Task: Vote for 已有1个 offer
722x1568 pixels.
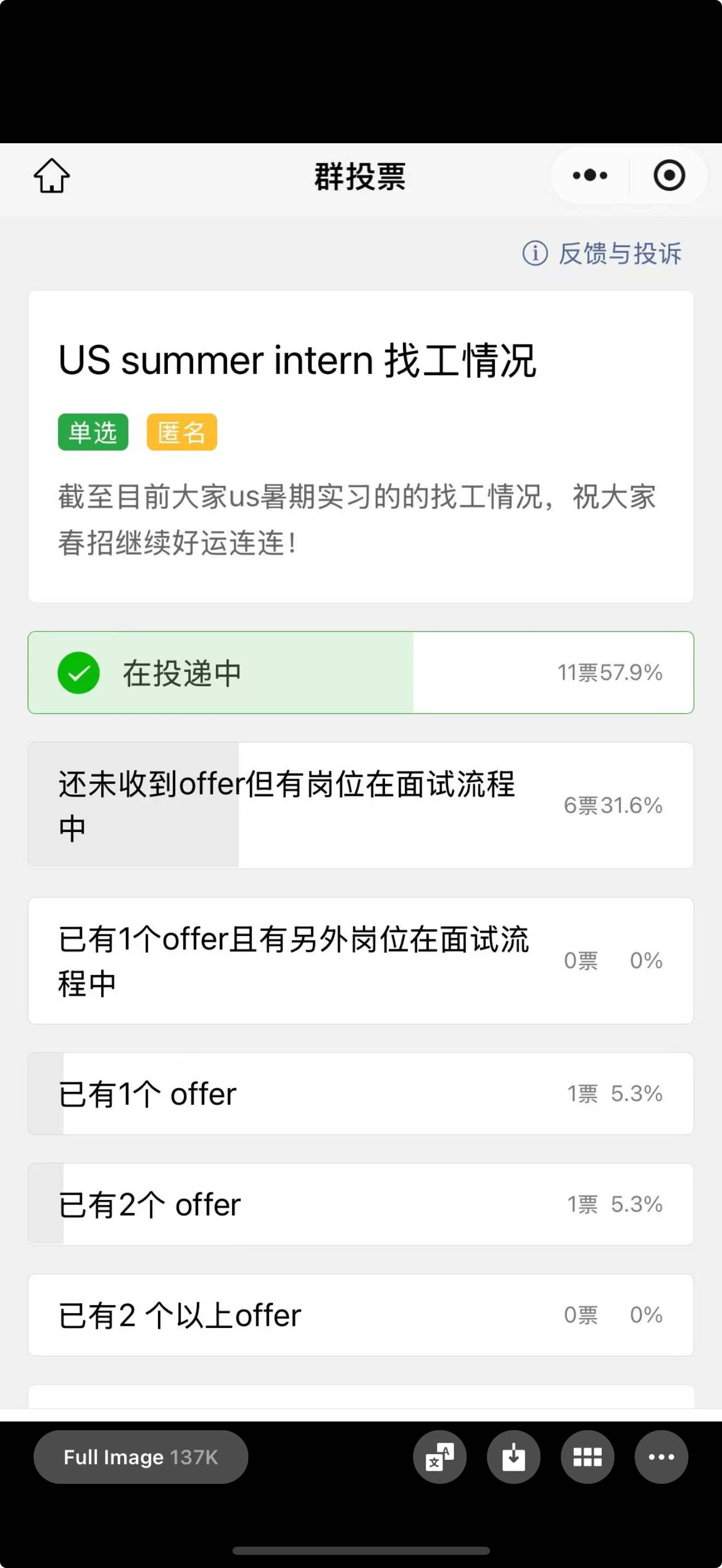Action: click(360, 1093)
